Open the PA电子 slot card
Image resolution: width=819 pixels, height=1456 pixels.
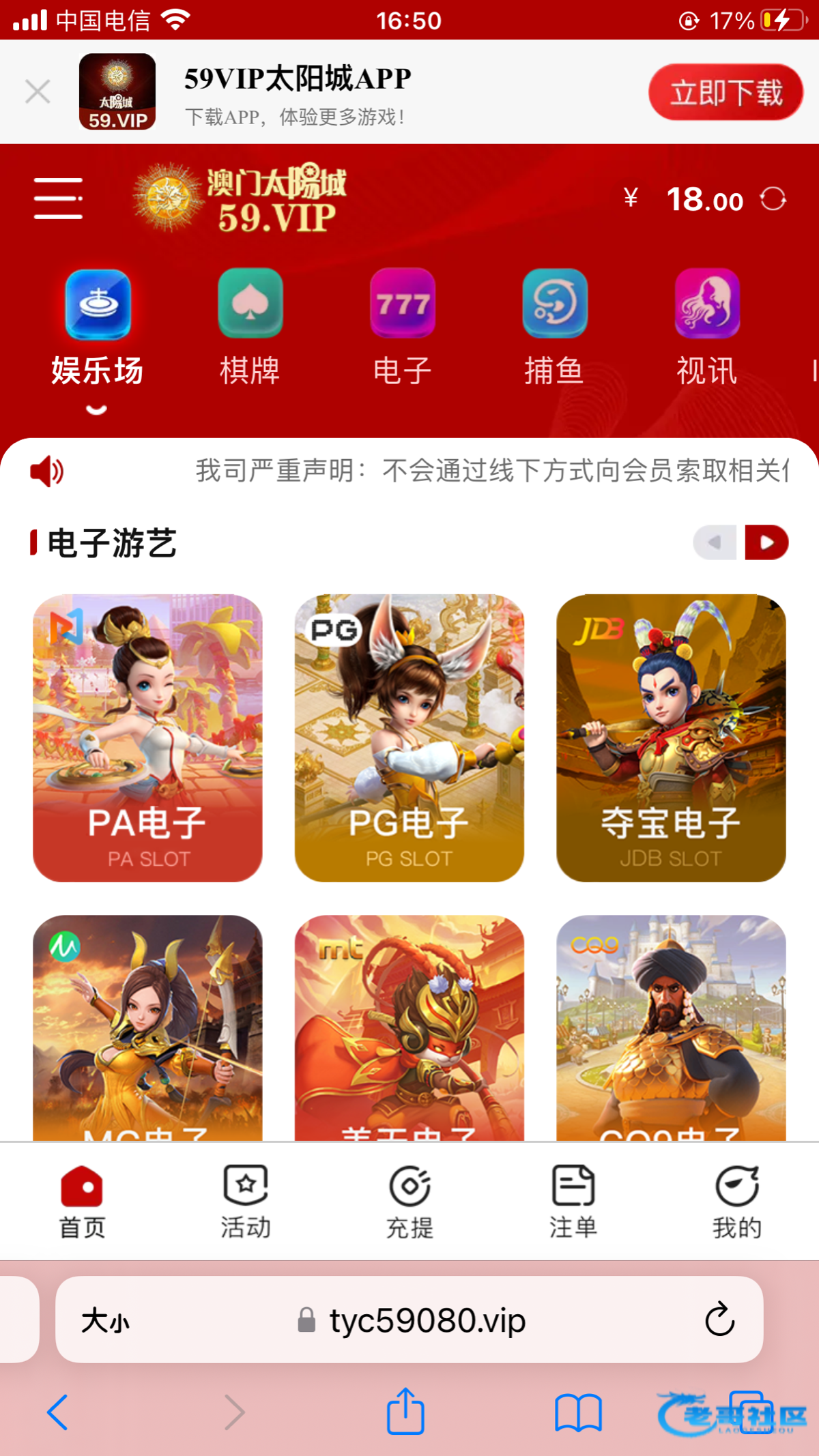pos(147,738)
